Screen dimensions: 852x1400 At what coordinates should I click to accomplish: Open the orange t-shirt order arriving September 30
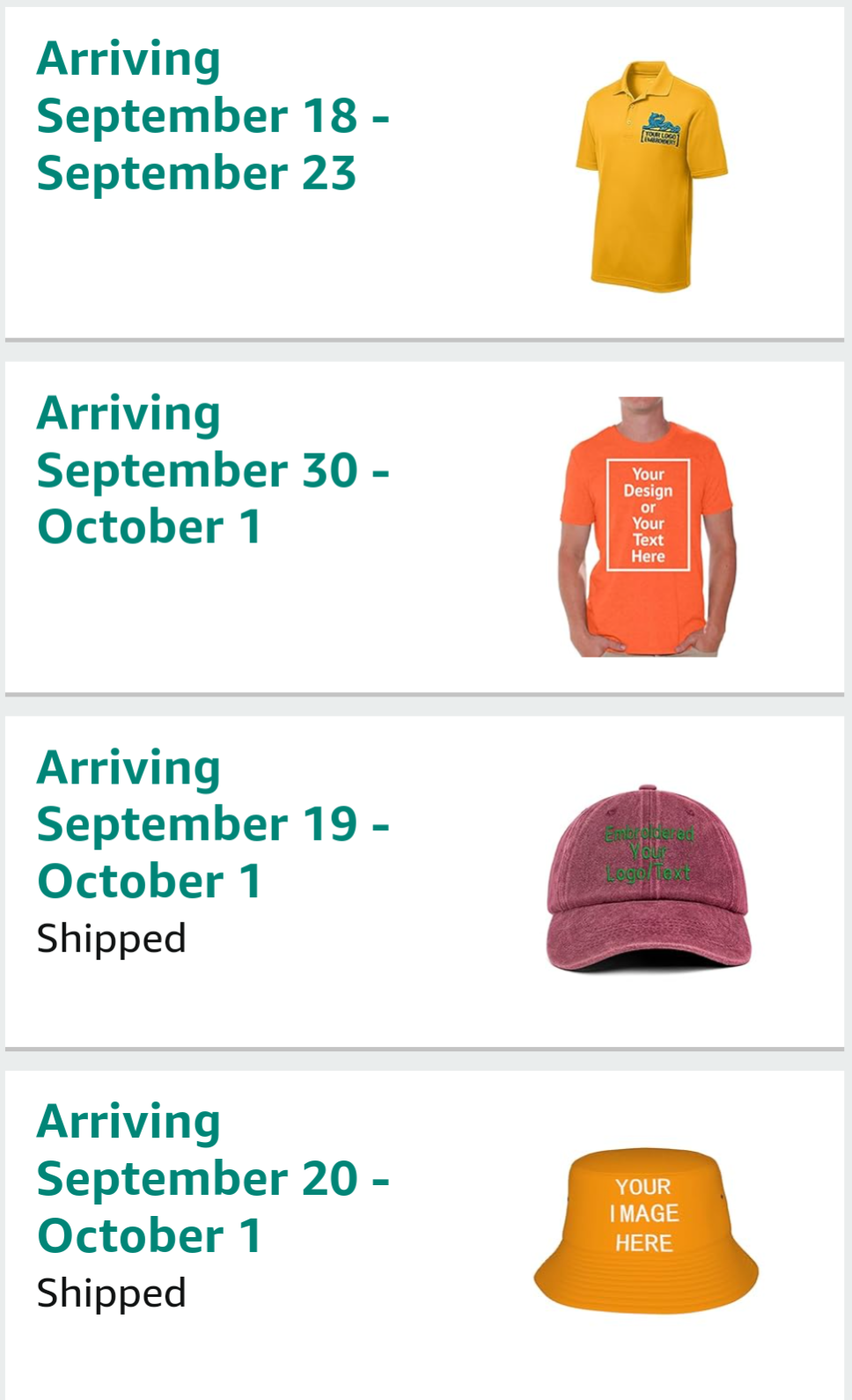(x=424, y=527)
